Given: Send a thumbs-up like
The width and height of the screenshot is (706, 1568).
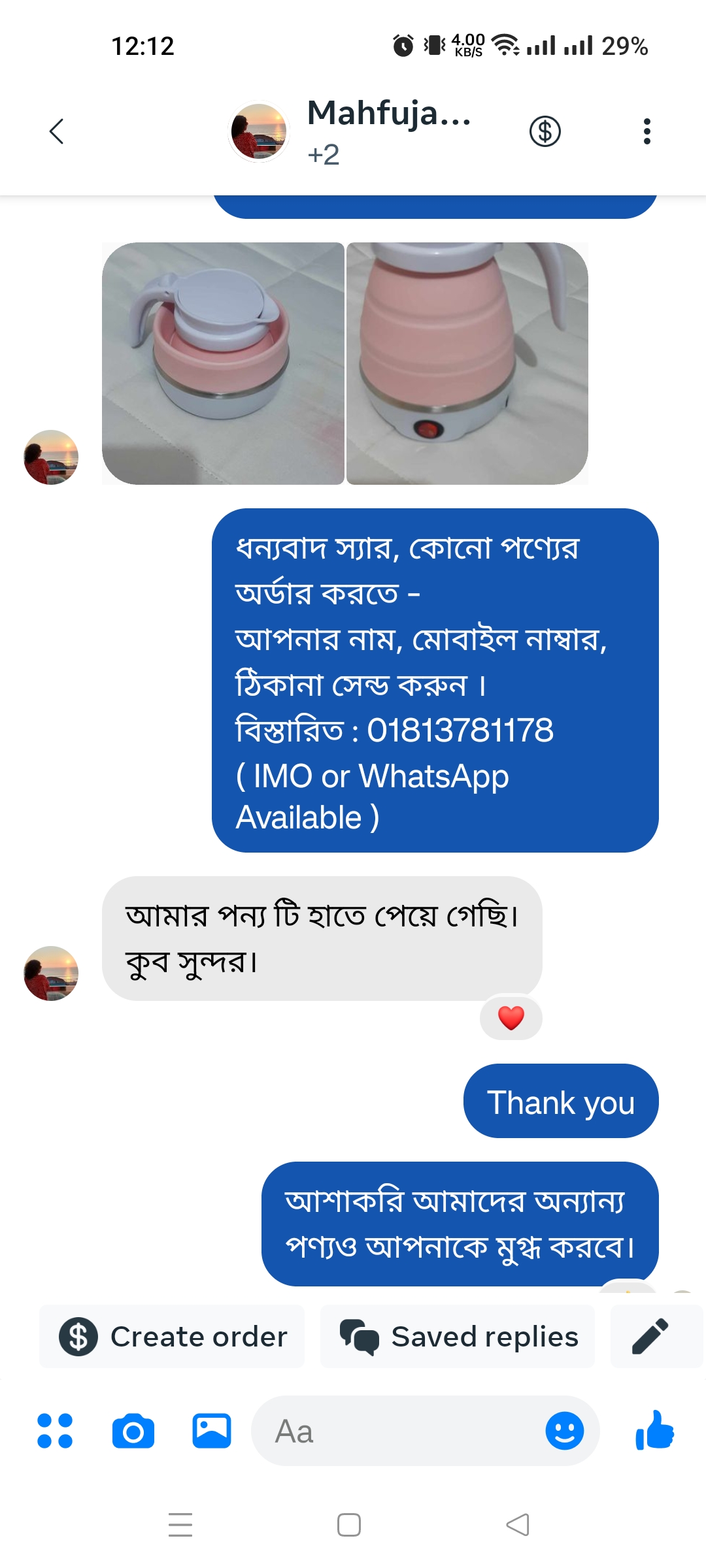Looking at the screenshot, I should click(x=655, y=1430).
